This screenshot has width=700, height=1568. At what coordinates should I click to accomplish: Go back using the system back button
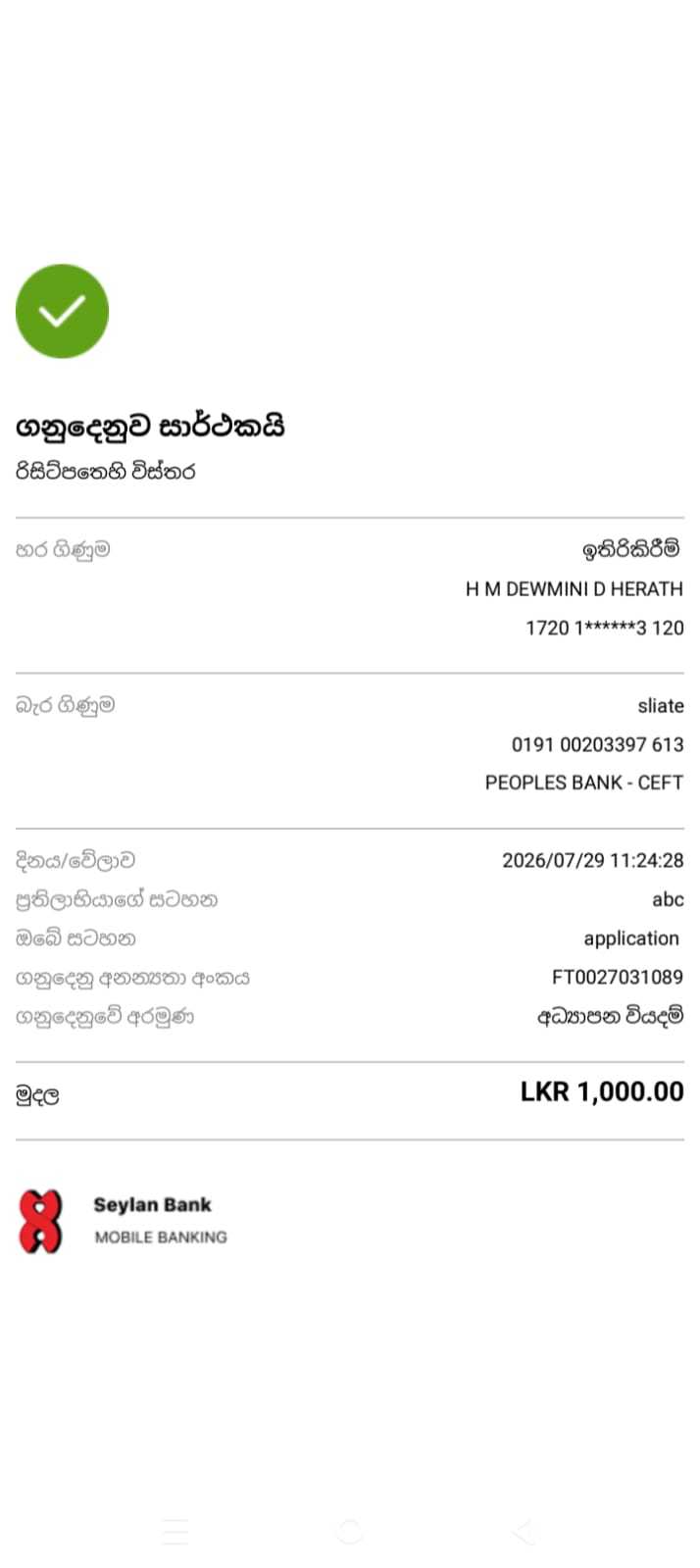(524, 1531)
